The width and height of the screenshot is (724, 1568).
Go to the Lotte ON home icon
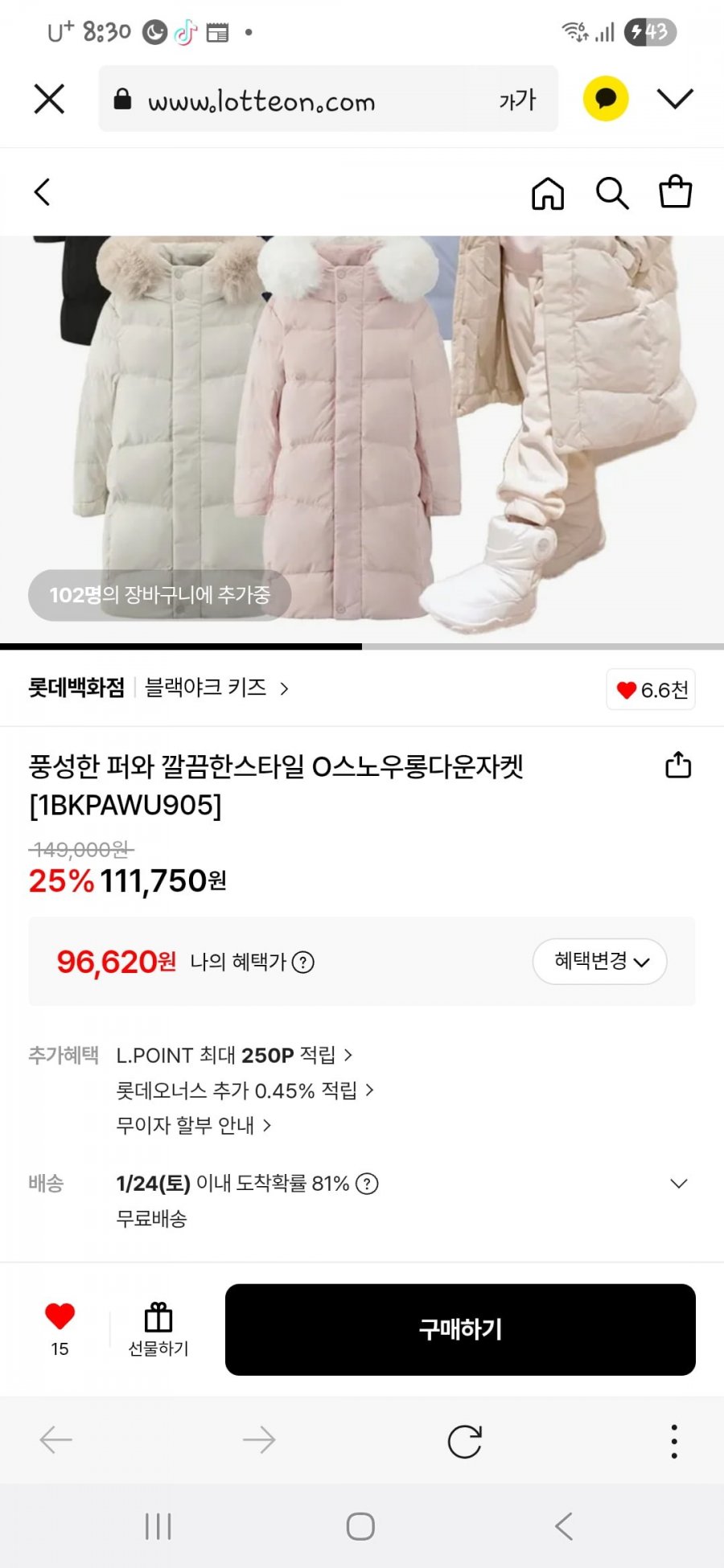548,193
